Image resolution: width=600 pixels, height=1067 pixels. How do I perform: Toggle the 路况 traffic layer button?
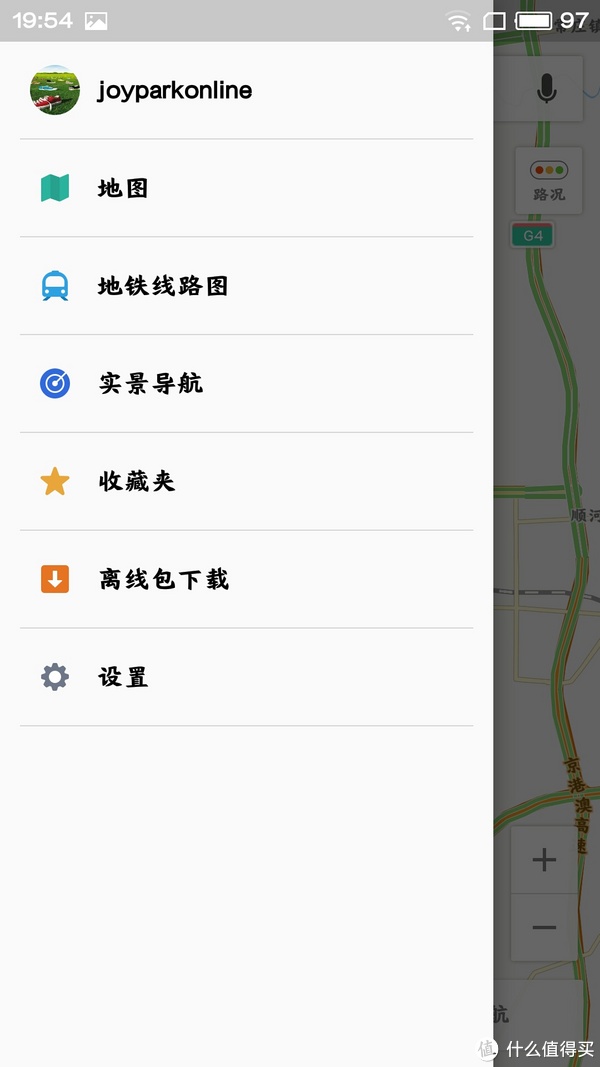click(x=548, y=180)
